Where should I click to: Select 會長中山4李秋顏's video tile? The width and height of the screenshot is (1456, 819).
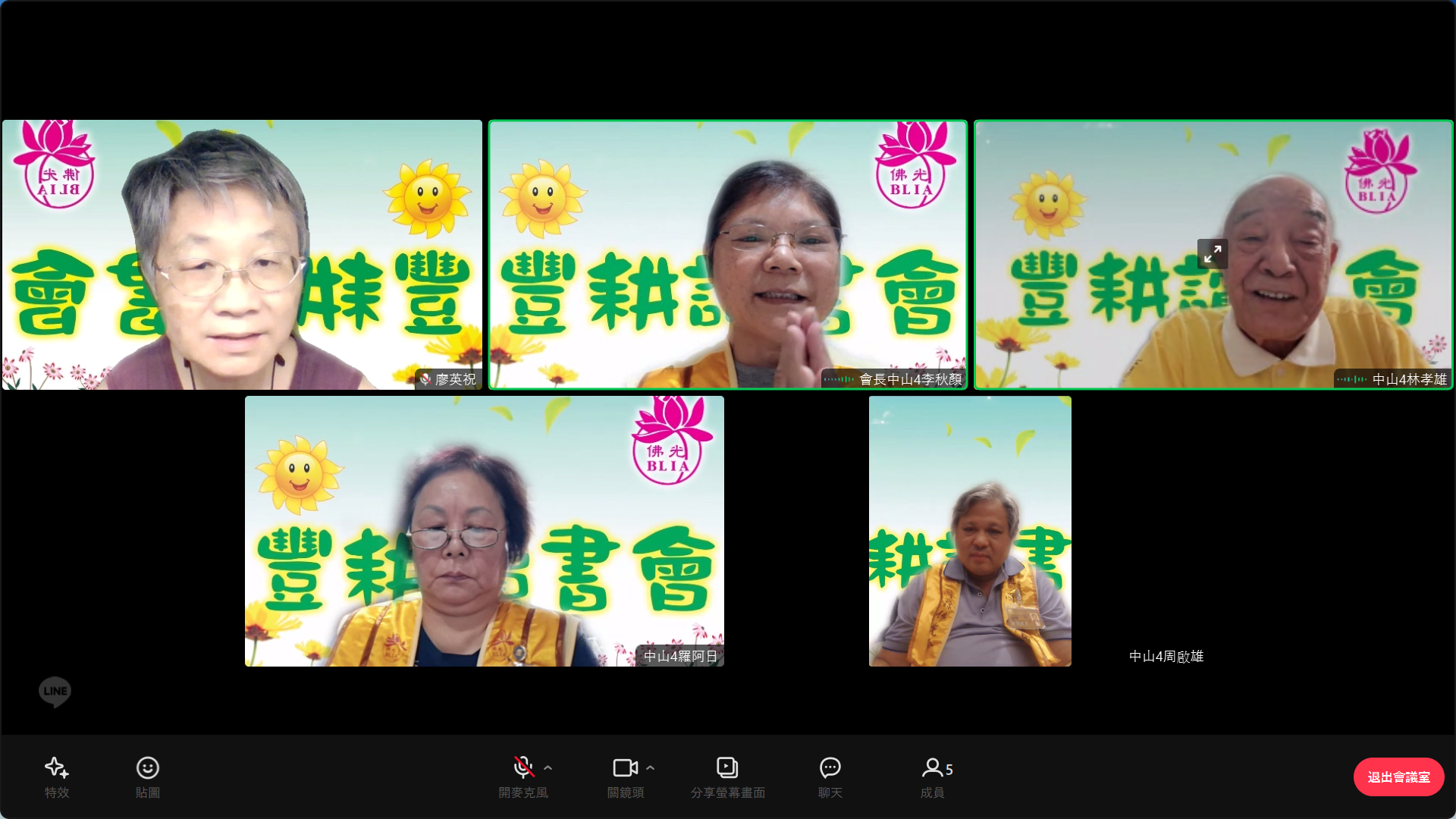click(728, 255)
